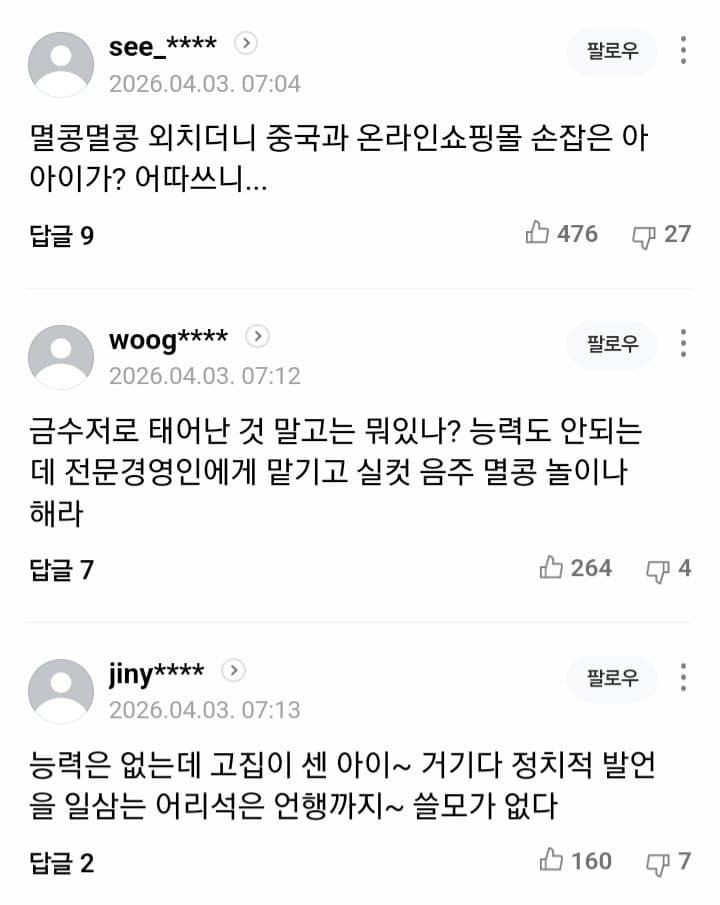720x905 pixels.
Task: Open overflow menu on see_**** comment
Action: tap(683, 52)
